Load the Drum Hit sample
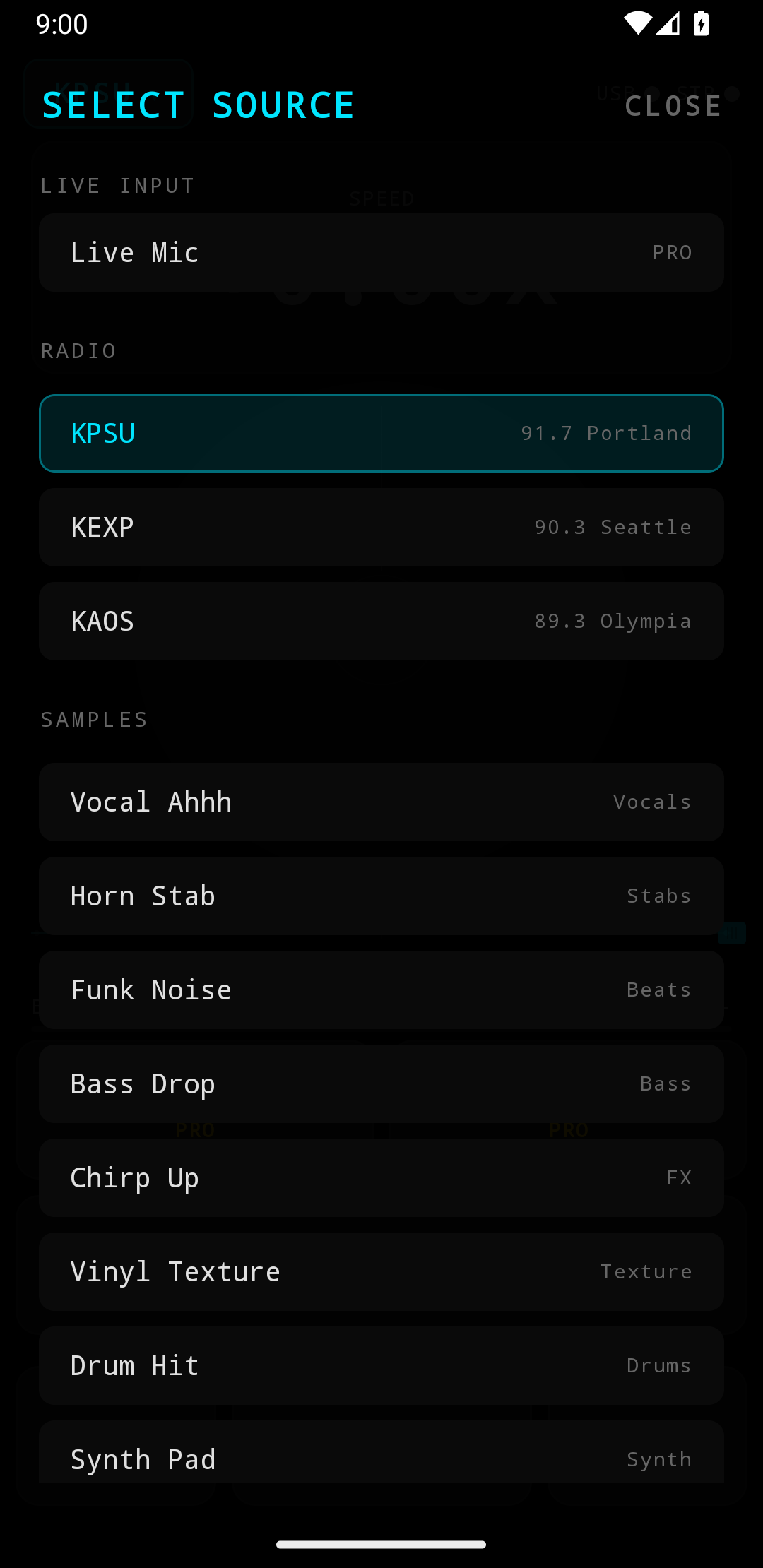 point(381,1365)
